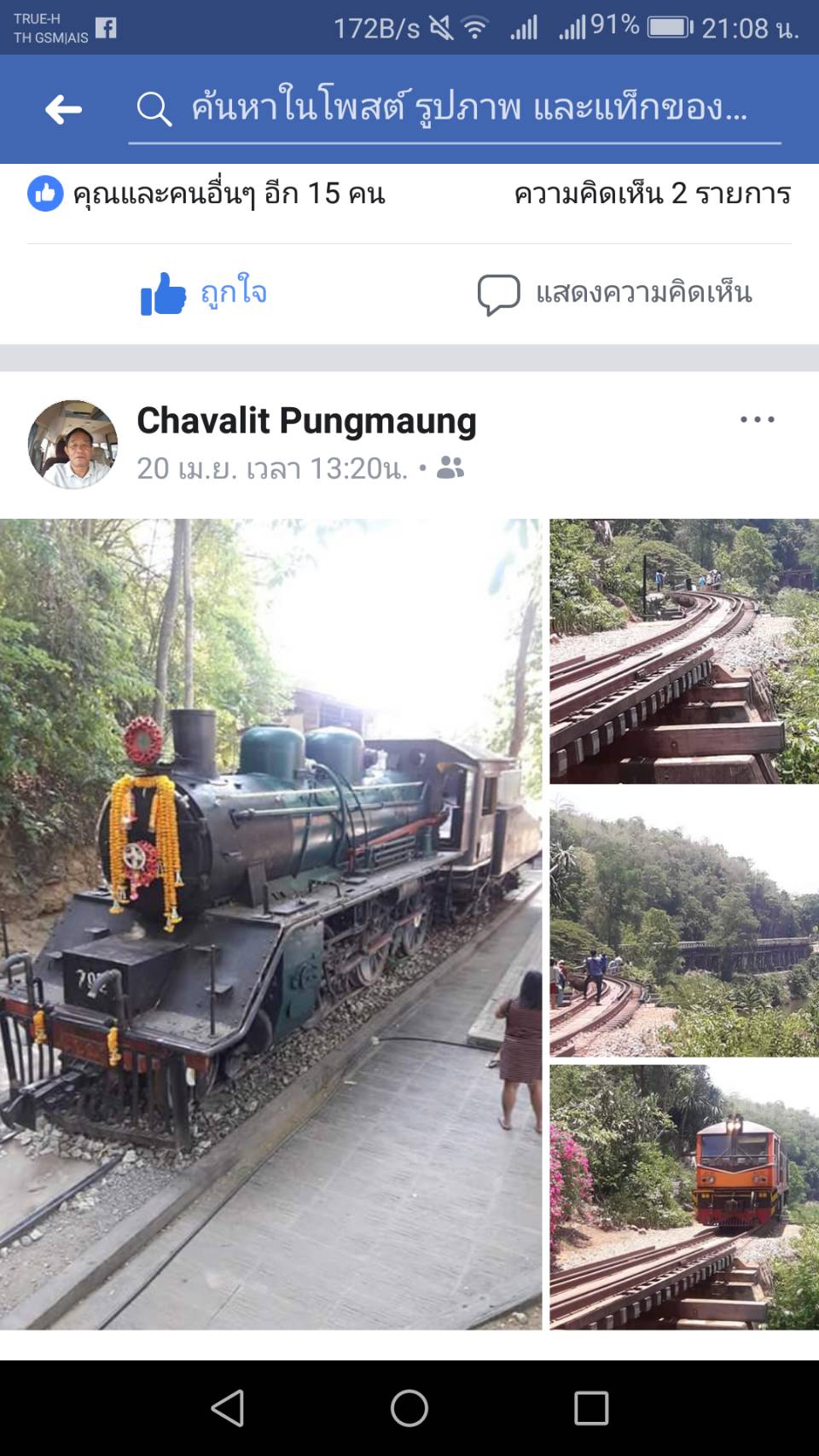Open Chavalit Pungmaung's profile name
Screen dimensions: 819x1456
tap(306, 421)
